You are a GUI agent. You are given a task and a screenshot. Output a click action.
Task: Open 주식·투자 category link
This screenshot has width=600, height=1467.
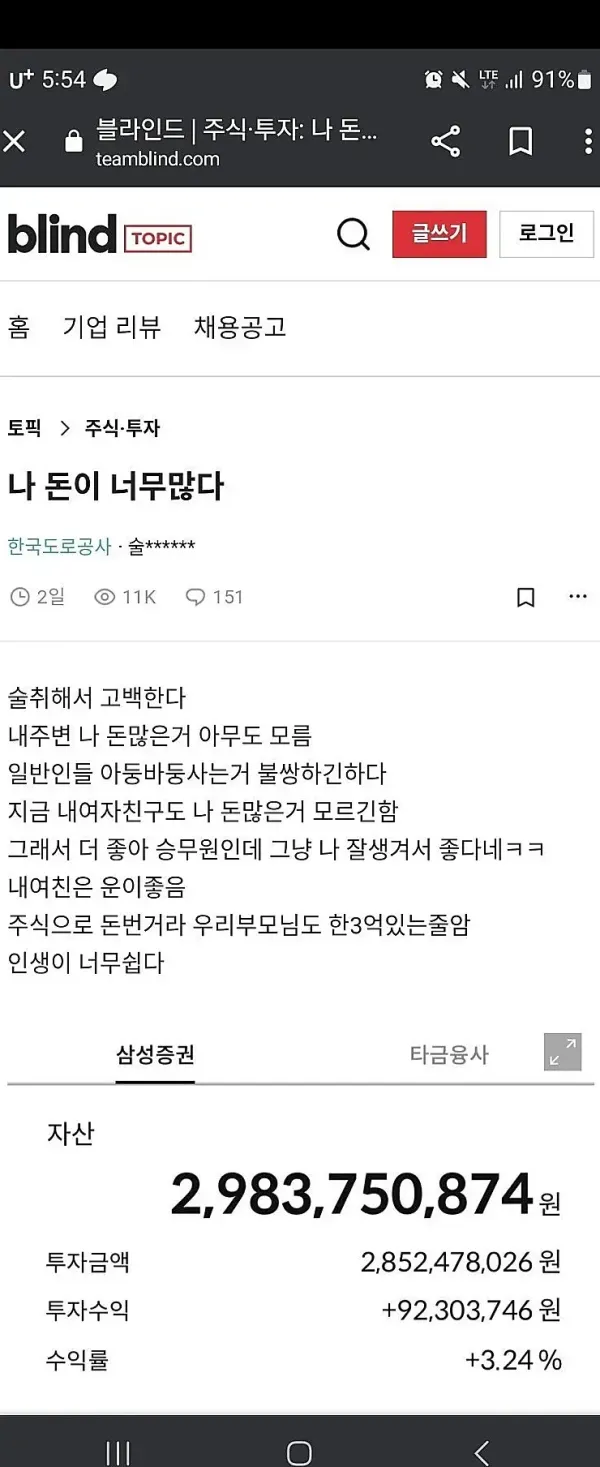pos(122,428)
